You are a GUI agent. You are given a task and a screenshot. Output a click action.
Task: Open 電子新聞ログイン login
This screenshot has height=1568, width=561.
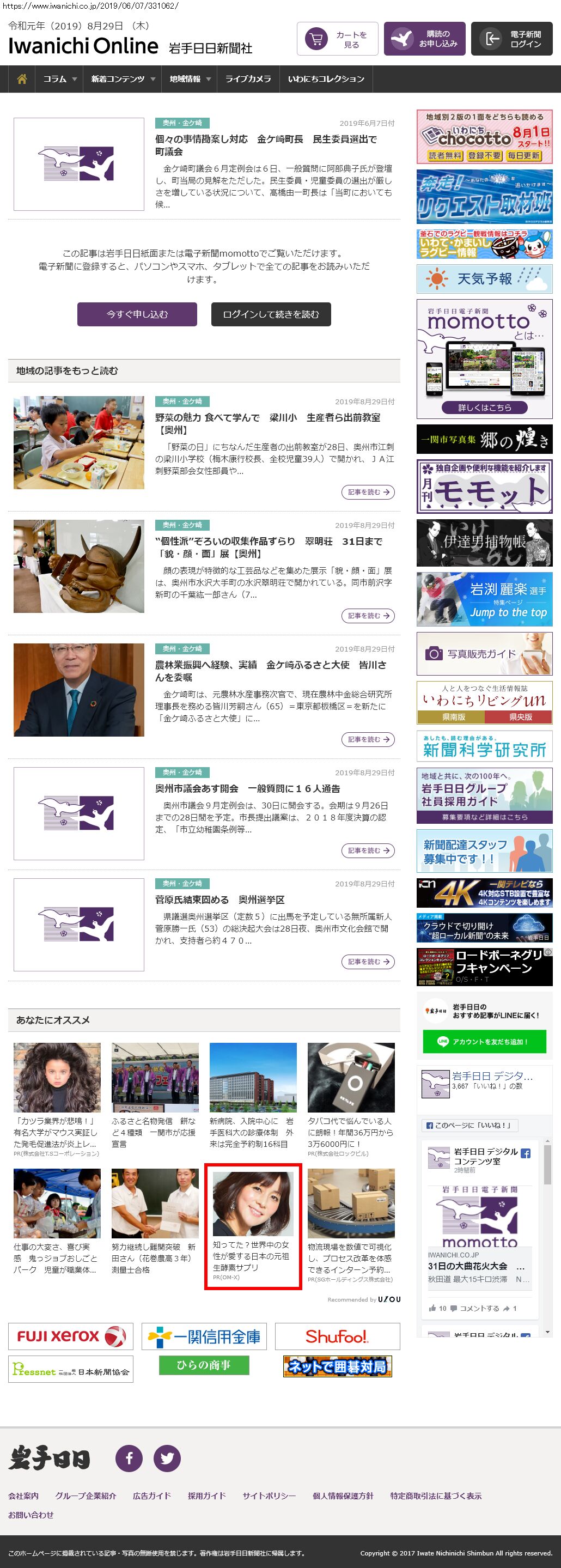pos(512,40)
